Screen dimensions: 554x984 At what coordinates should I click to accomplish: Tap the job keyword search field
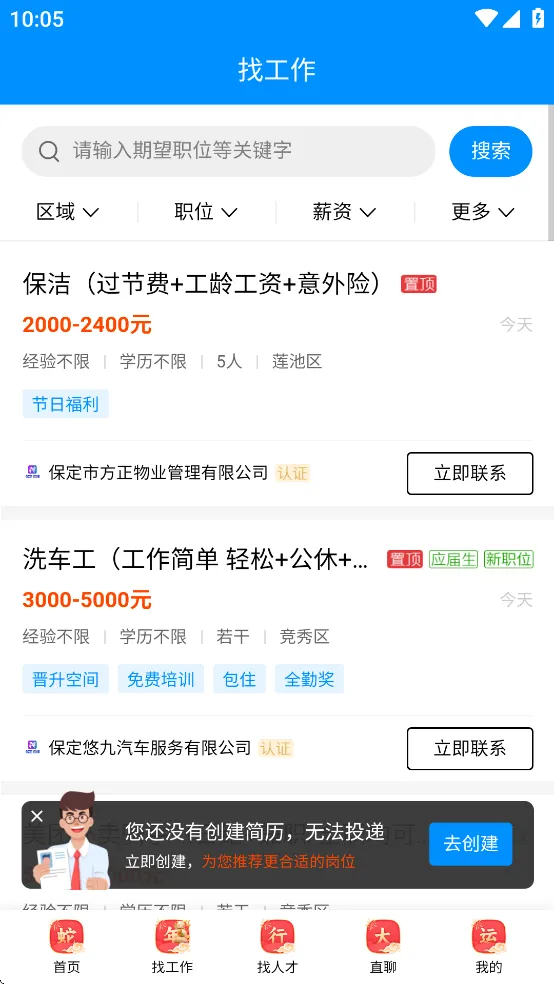228,151
